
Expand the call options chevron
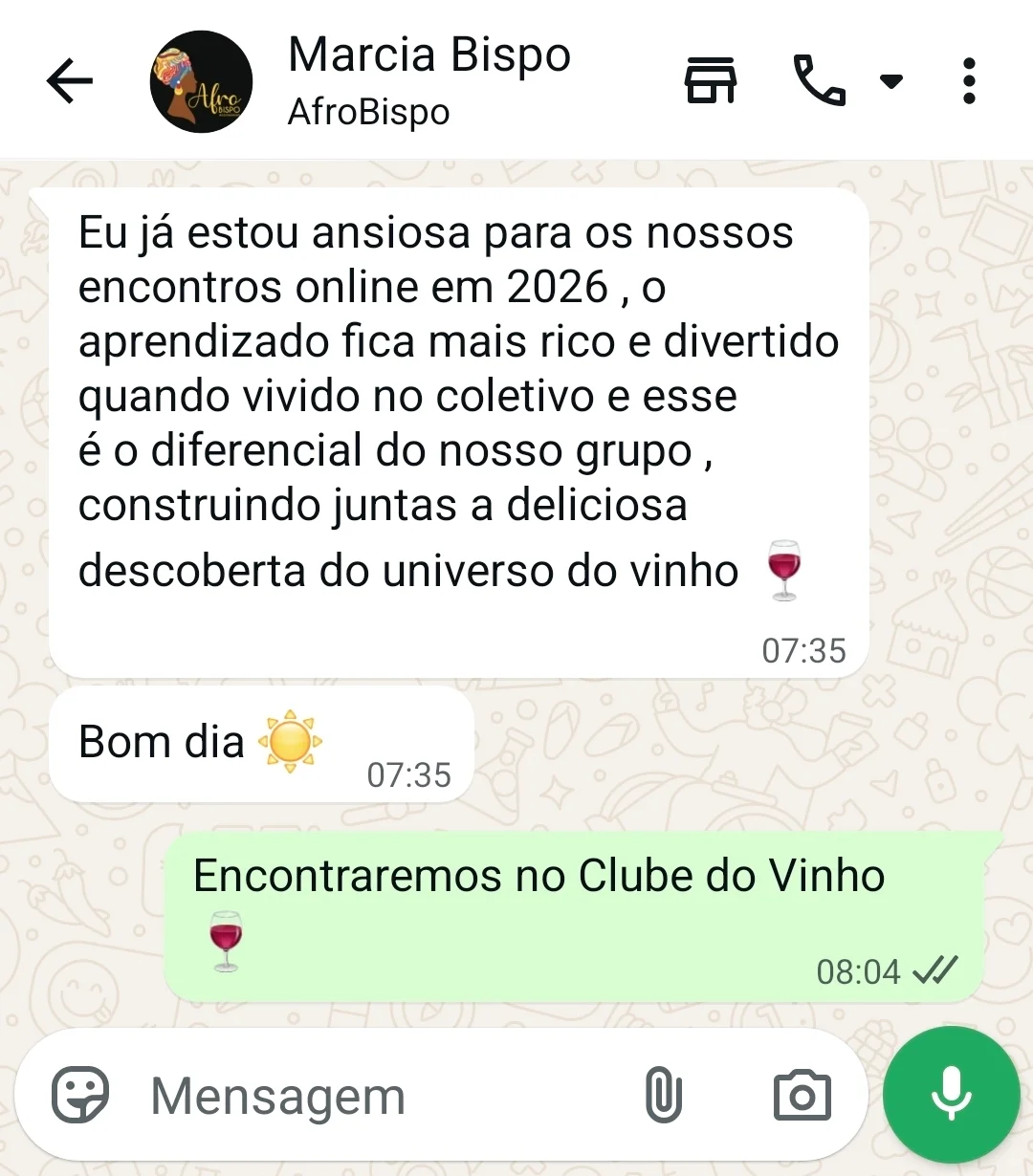click(890, 81)
